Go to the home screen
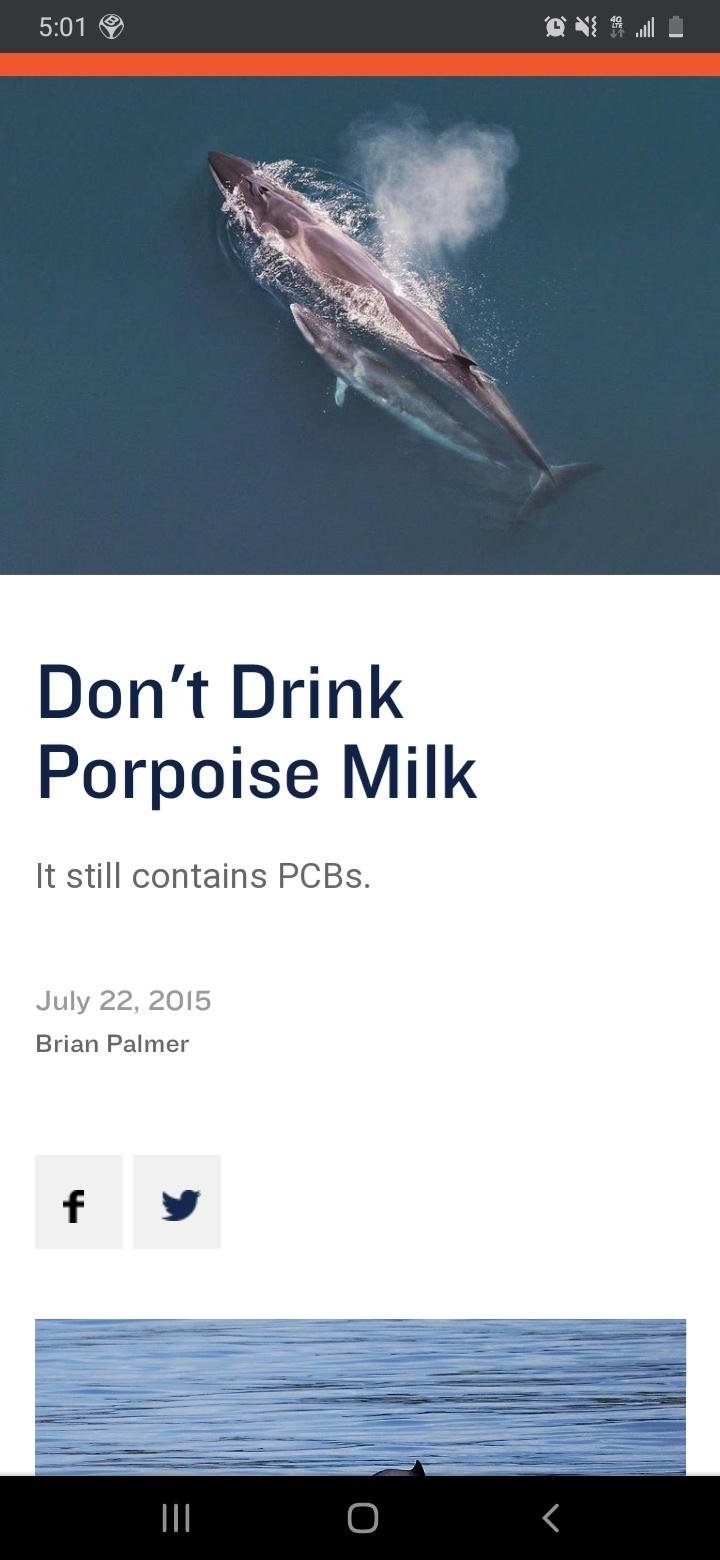Image resolution: width=720 pixels, height=1560 pixels. (362, 1518)
